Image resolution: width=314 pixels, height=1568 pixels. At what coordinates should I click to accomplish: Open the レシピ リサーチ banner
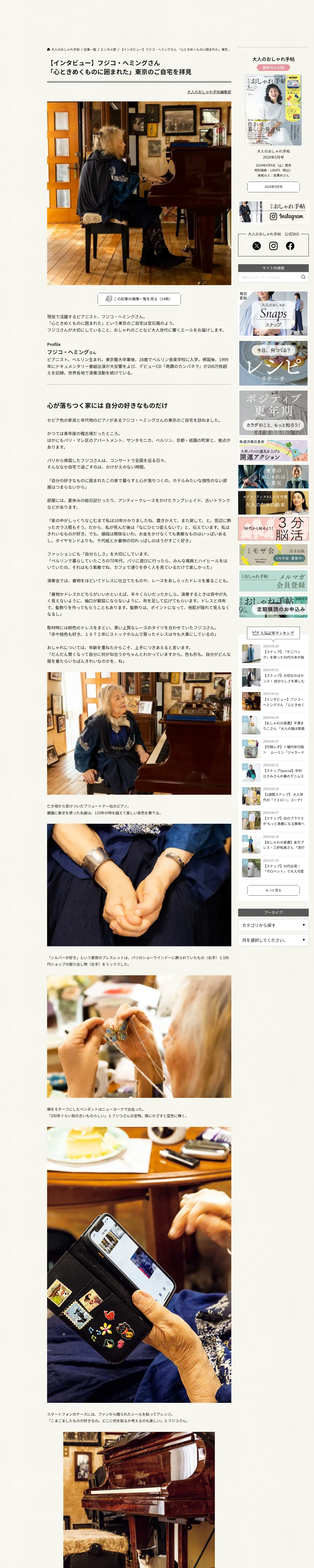[x=273, y=364]
